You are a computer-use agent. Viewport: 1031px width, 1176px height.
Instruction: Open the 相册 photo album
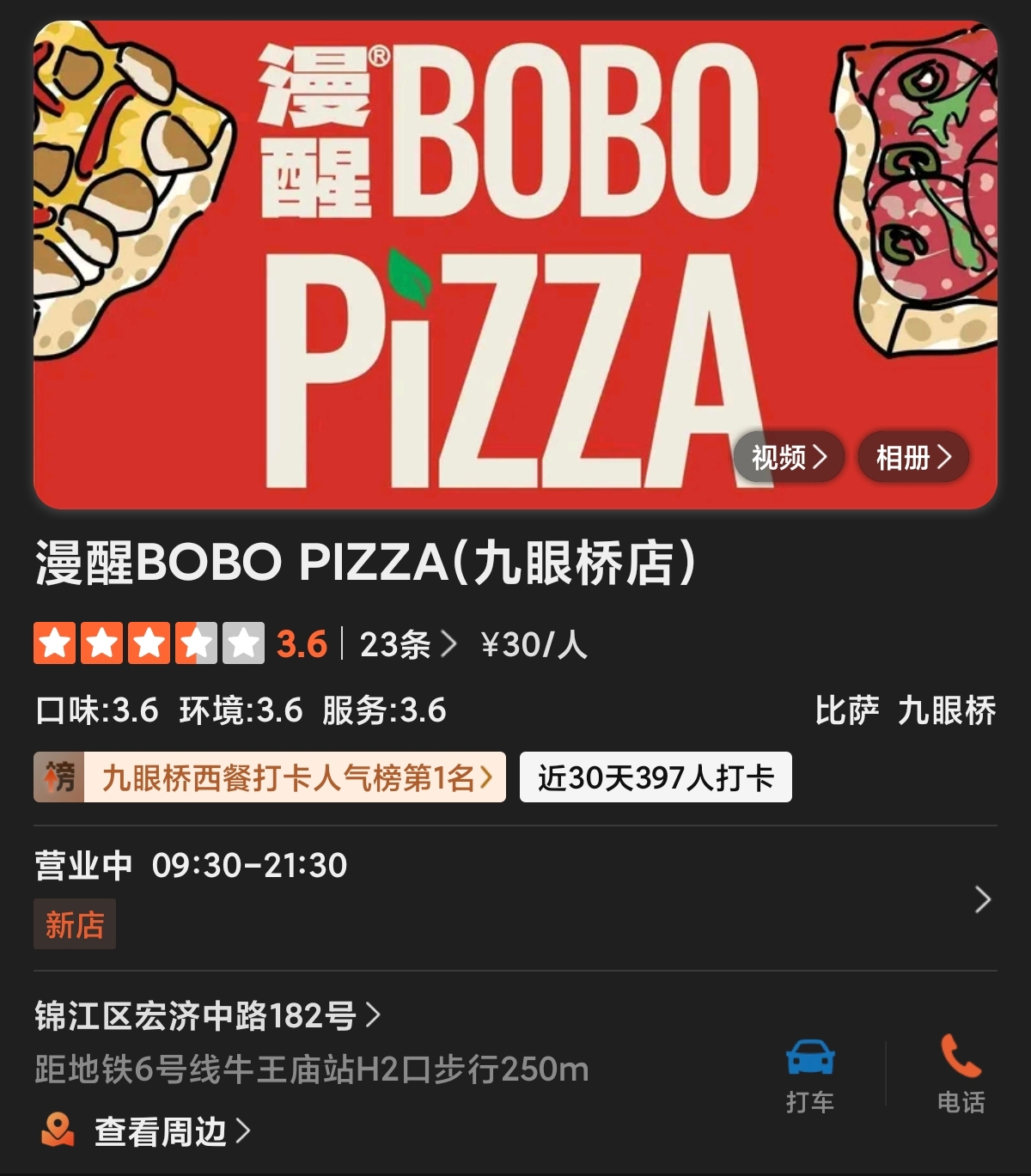912,457
